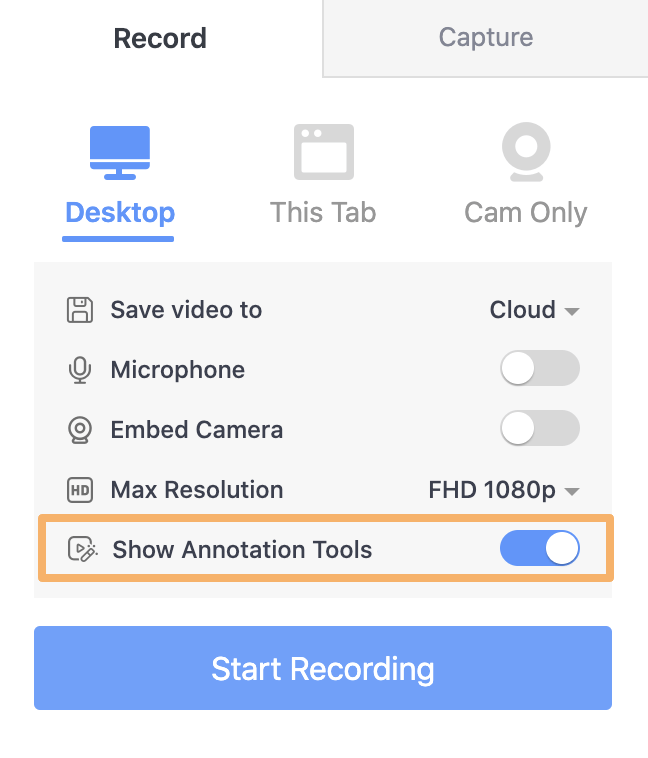Open the Save video to Cloud dropdown
648x758 pixels.
point(534,310)
